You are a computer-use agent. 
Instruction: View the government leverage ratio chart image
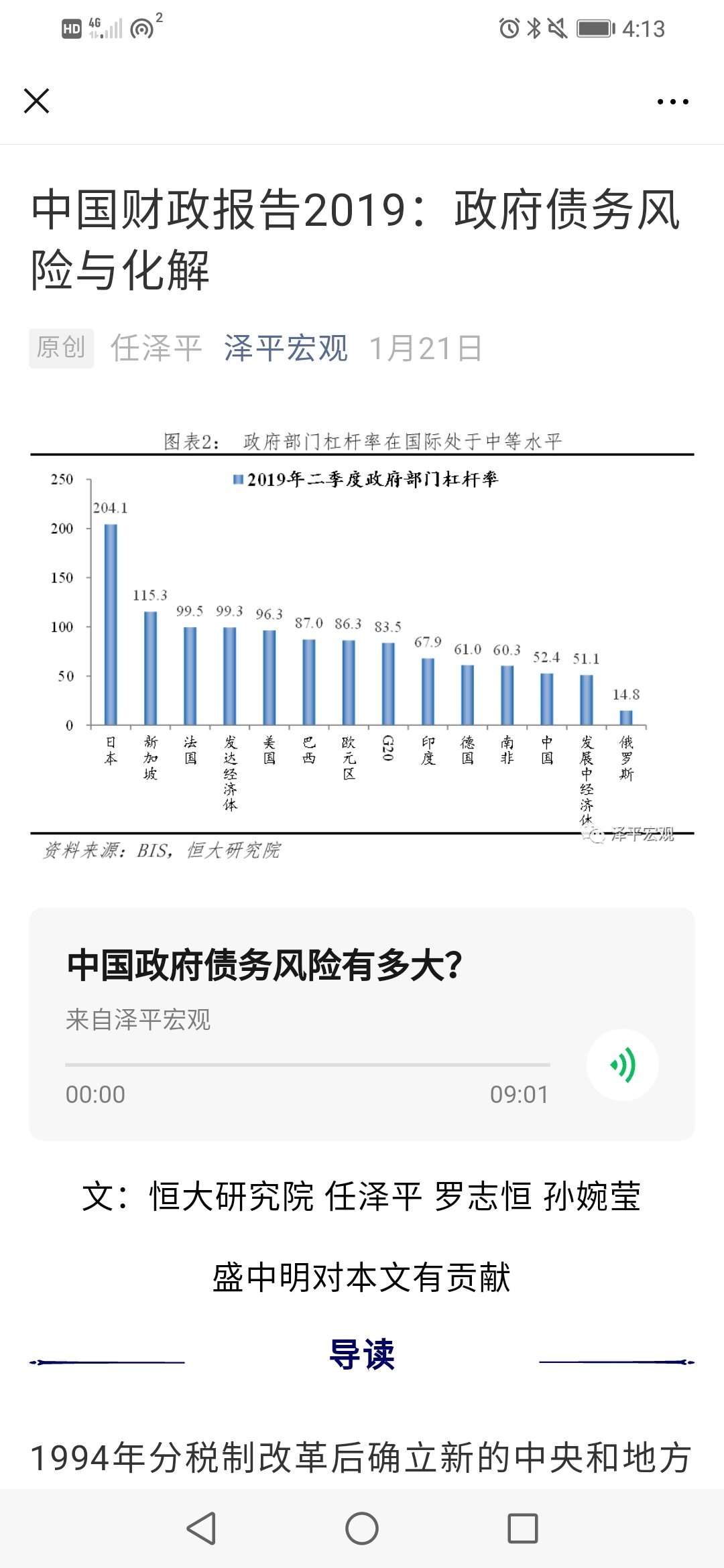click(x=362, y=643)
